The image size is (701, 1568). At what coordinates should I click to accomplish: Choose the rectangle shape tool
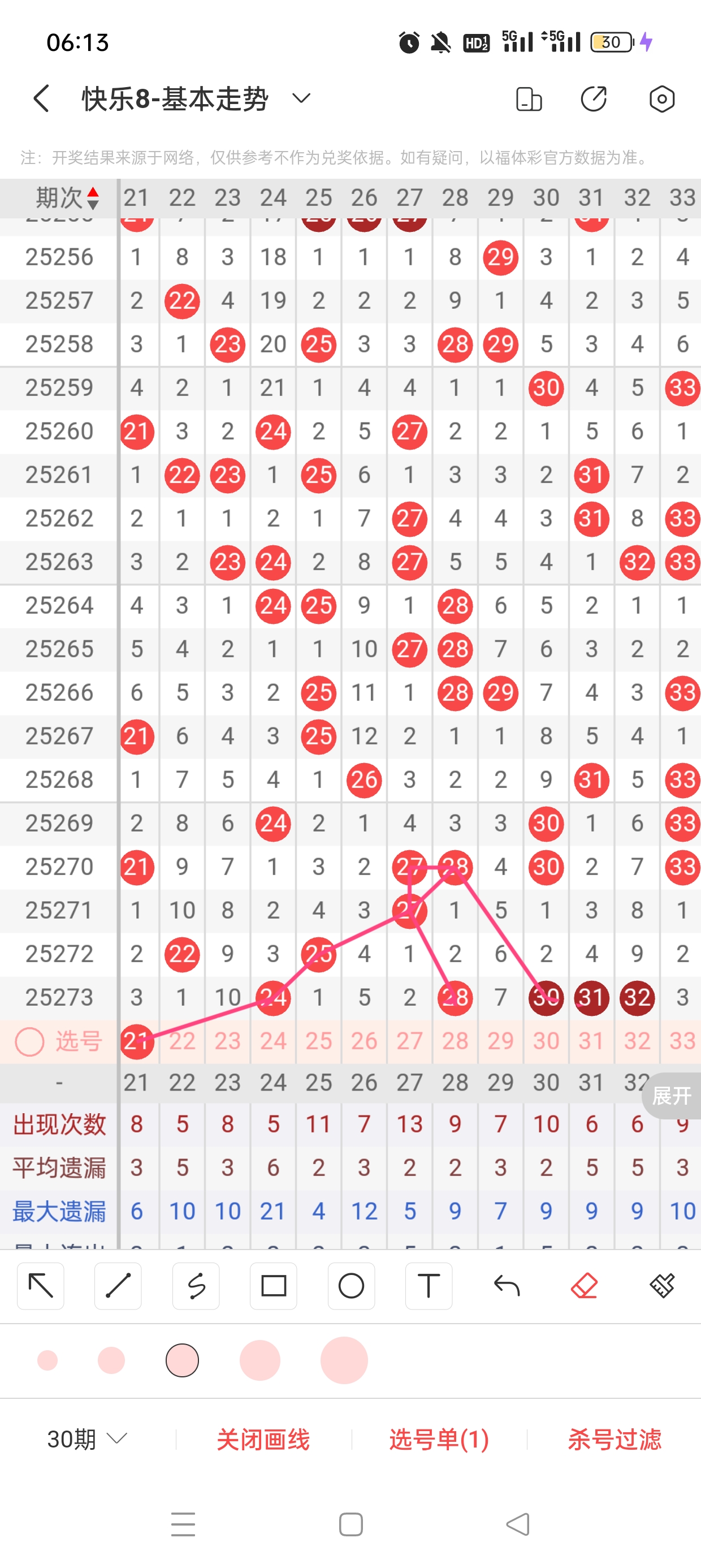[273, 1286]
